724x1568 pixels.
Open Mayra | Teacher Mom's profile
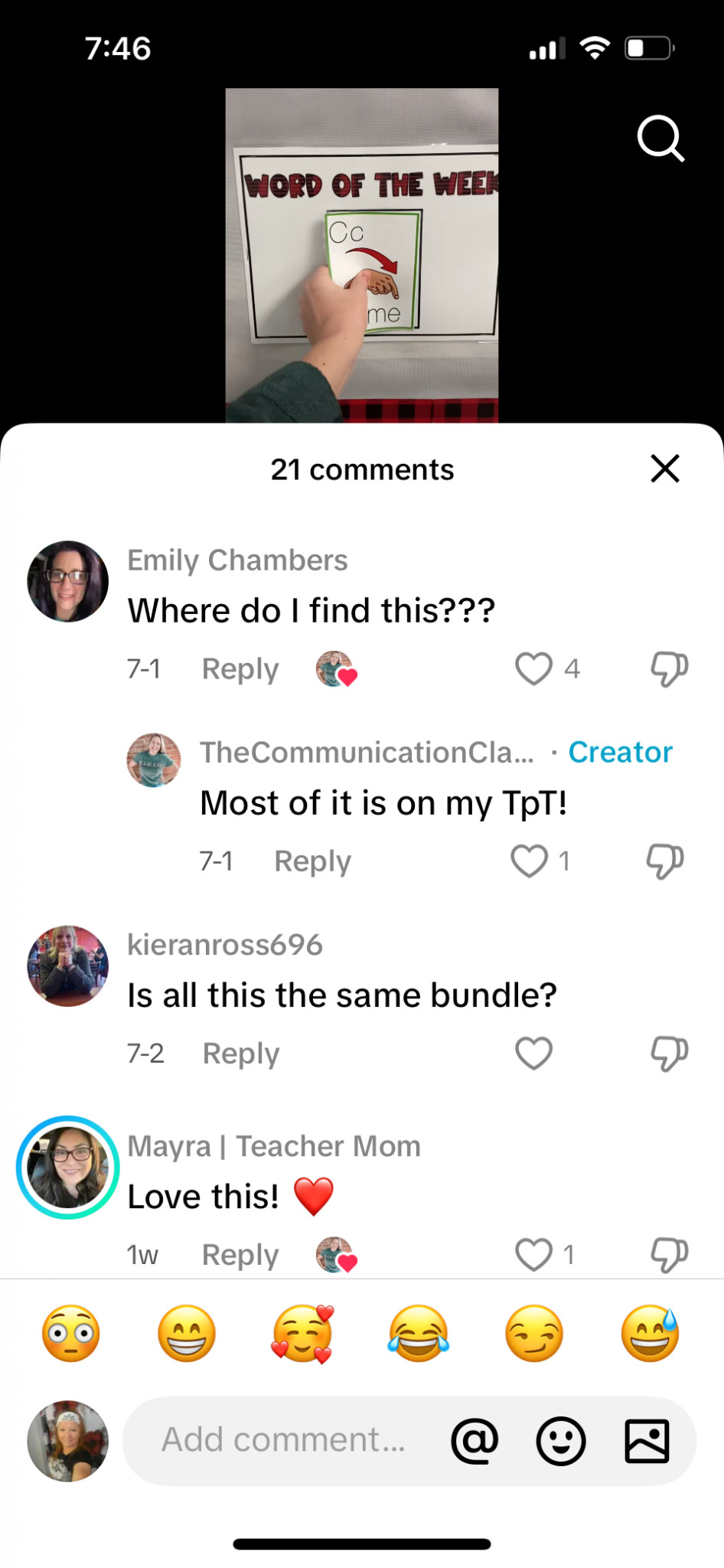[x=67, y=1167]
